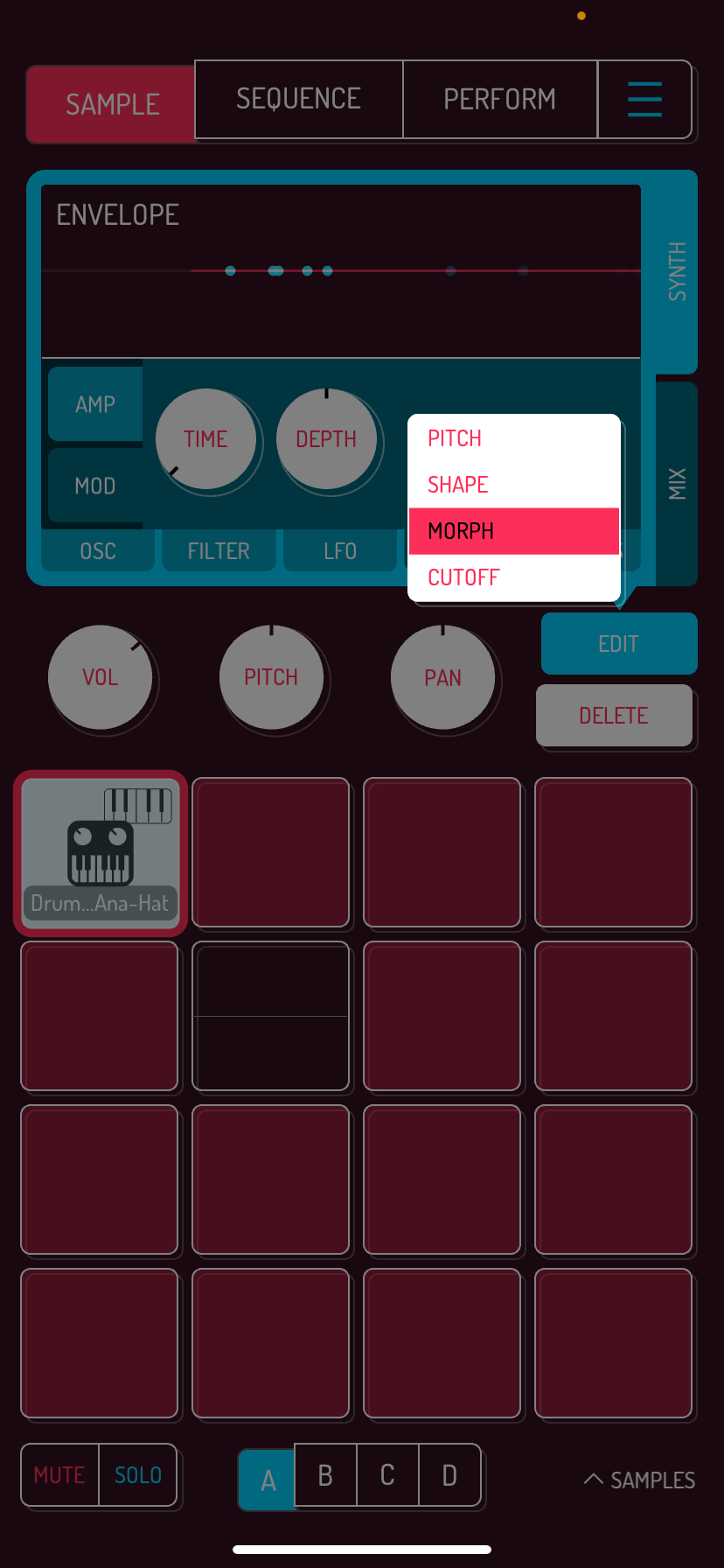
Task: Open the FILTER section
Action: click(219, 551)
